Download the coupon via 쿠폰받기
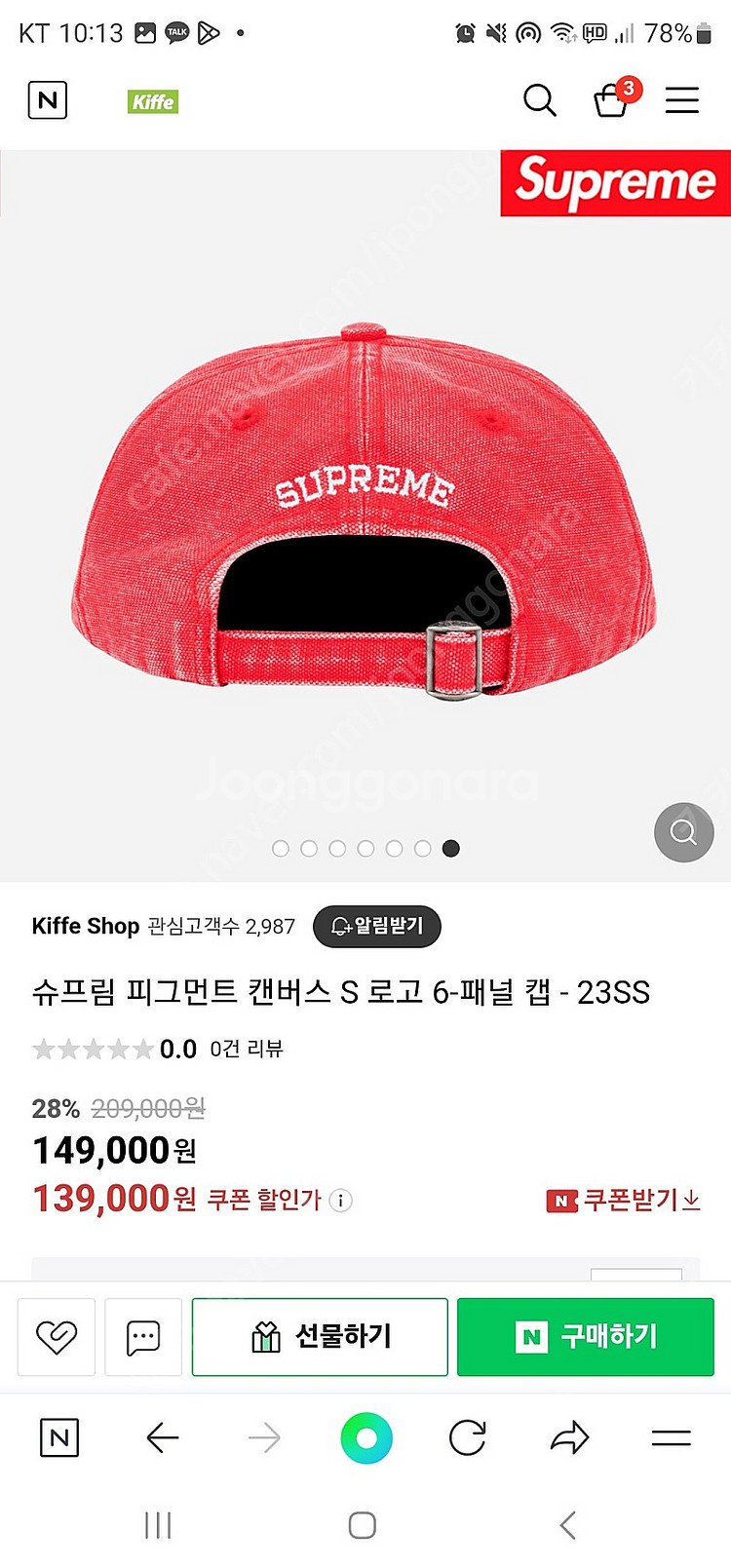The width and height of the screenshot is (731, 1568). 624,1201
